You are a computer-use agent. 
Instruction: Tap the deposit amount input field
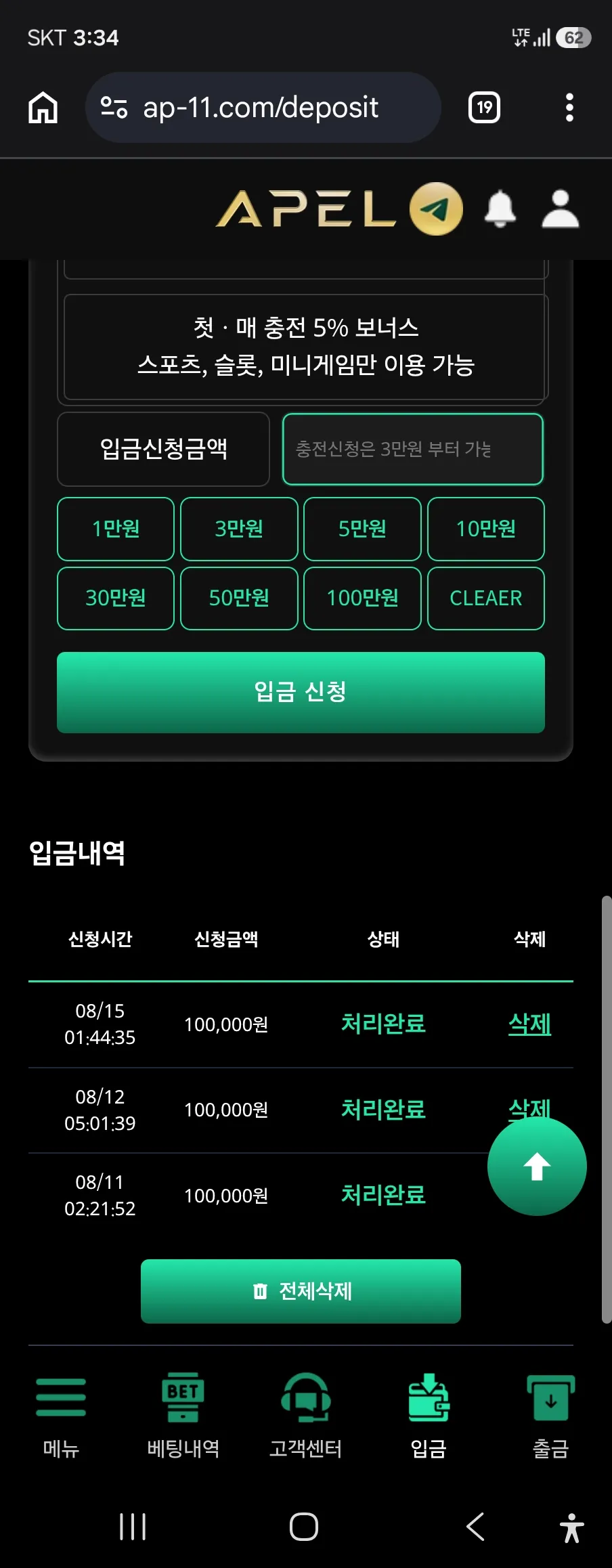coord(413,449)
